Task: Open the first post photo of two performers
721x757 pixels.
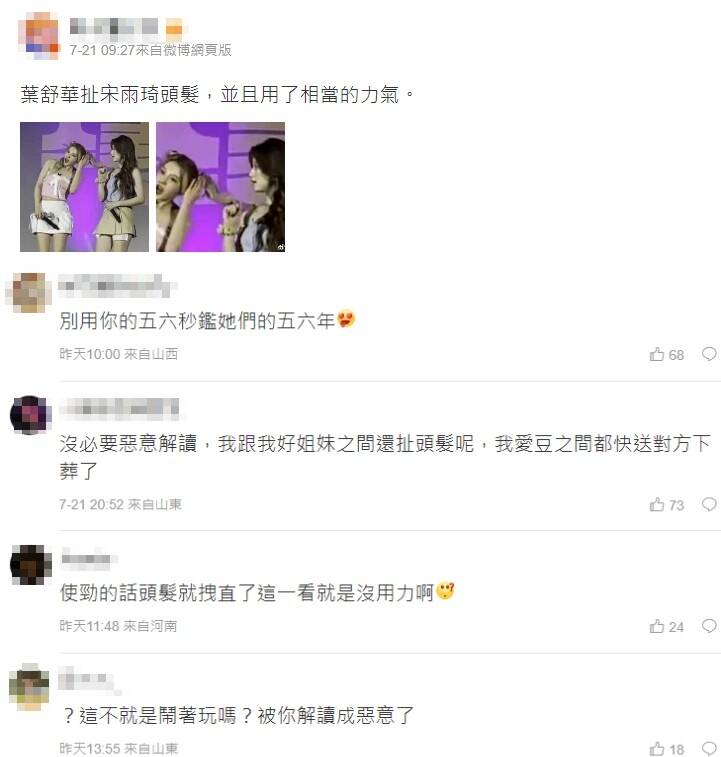Action: point(84,186)
